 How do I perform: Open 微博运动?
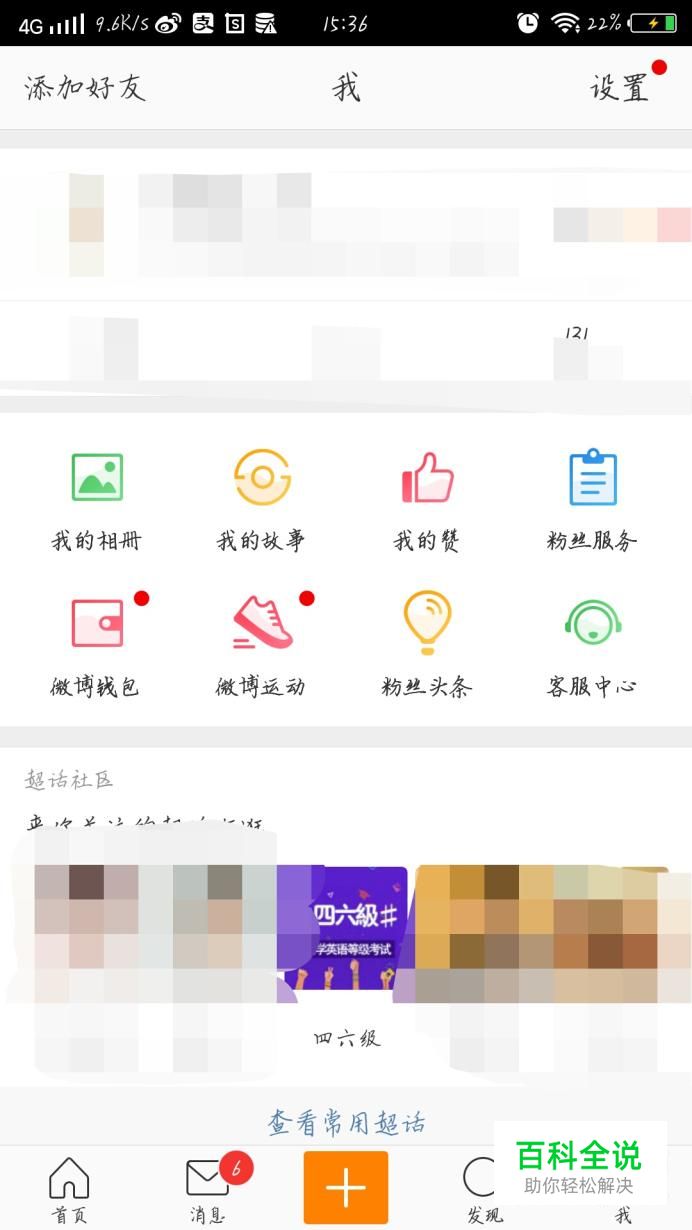pos(262,646)
